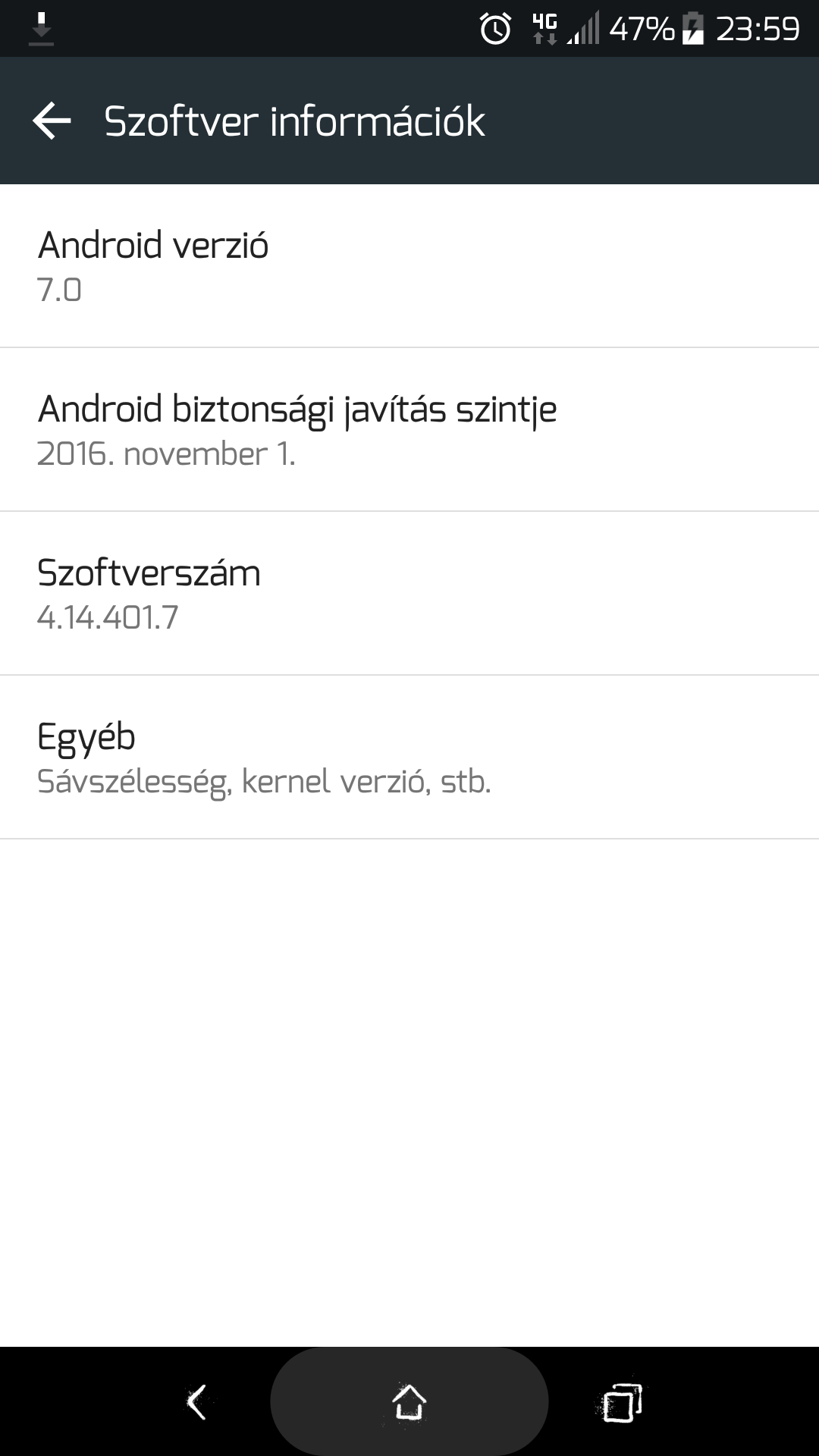Screen dimensions: 819x1456
Task: Select the Szoftverszám entry
Action: [x=409, y=594]
